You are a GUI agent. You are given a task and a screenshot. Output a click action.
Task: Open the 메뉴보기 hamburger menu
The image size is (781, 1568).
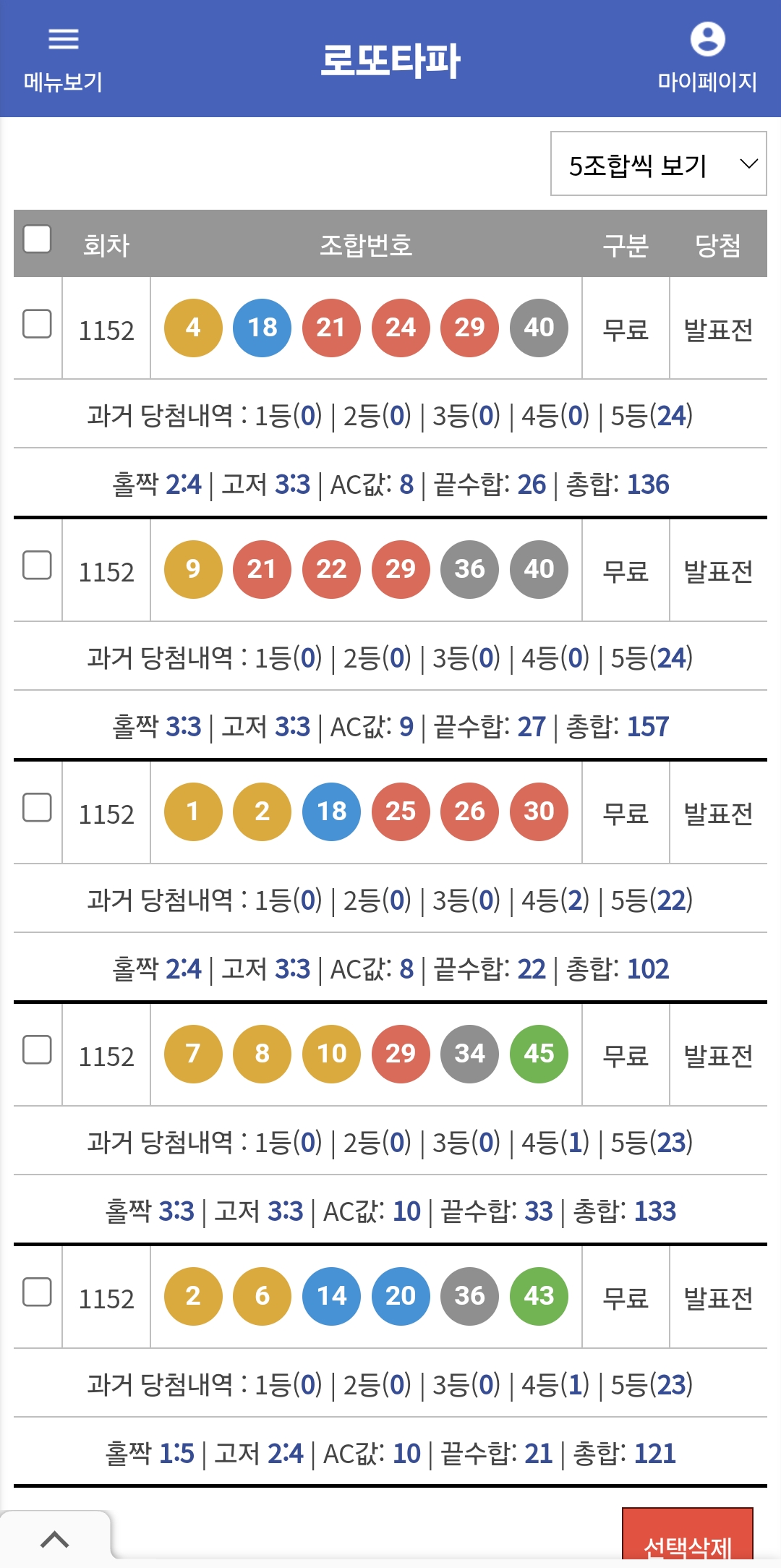point(63,60)
